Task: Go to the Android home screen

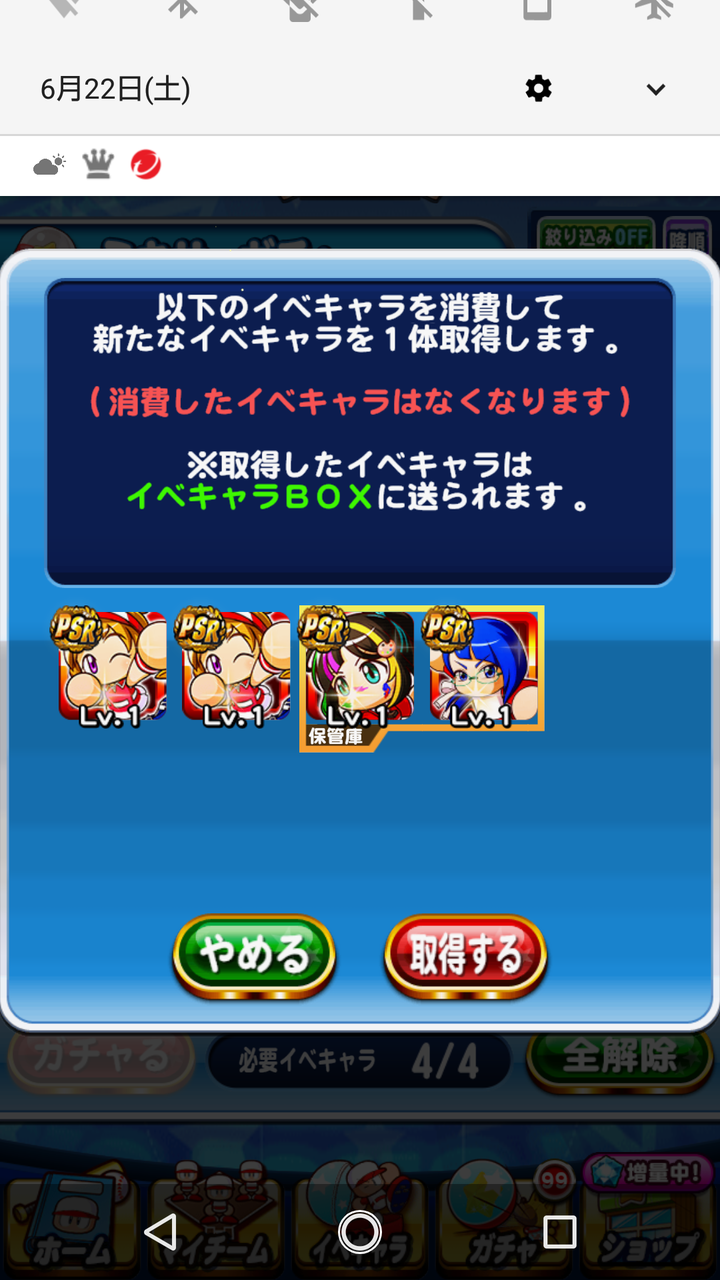Action: point(359,1232)
